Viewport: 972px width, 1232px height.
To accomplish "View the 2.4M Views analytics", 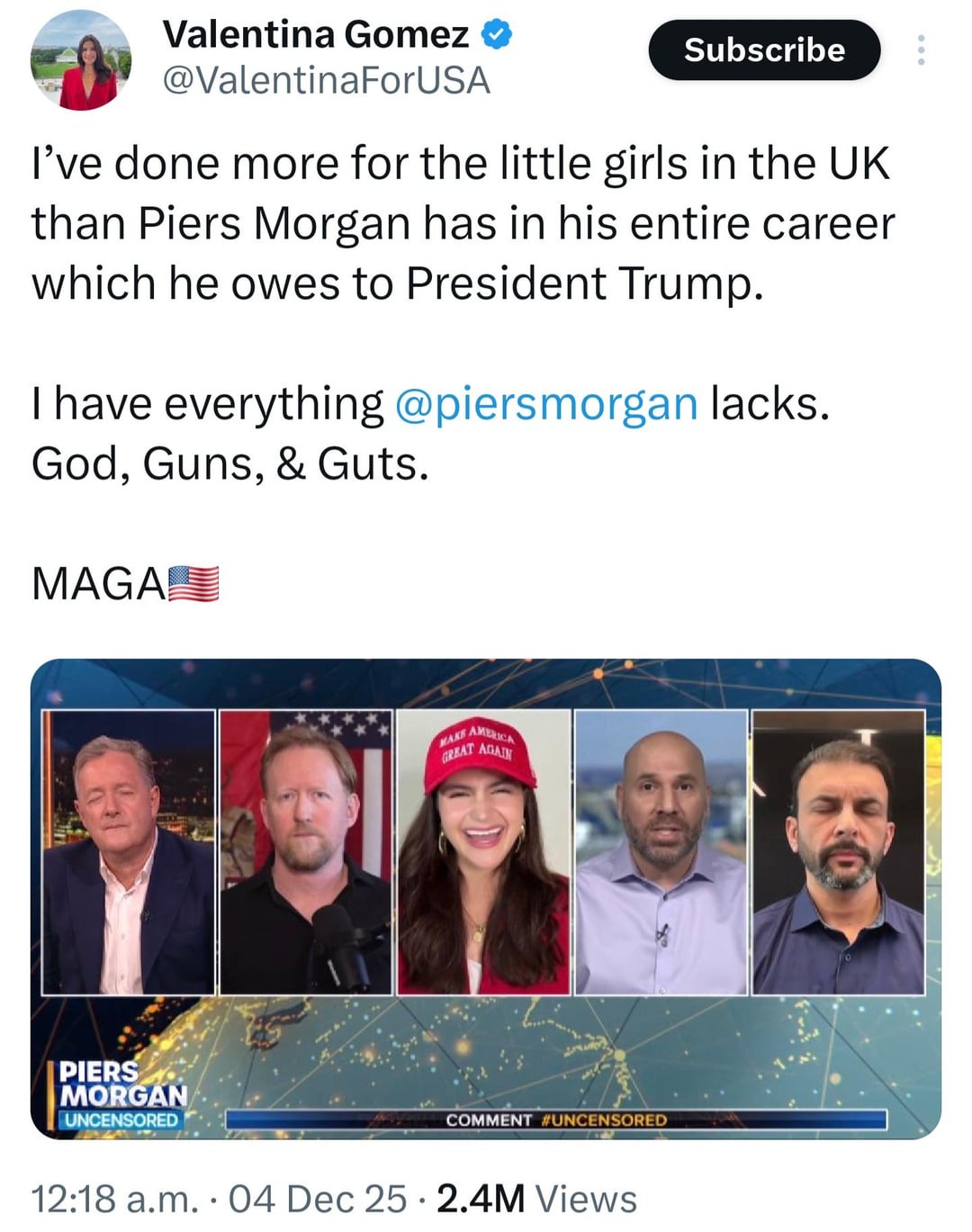I will pyautogui.click(x=536, y=1198).
